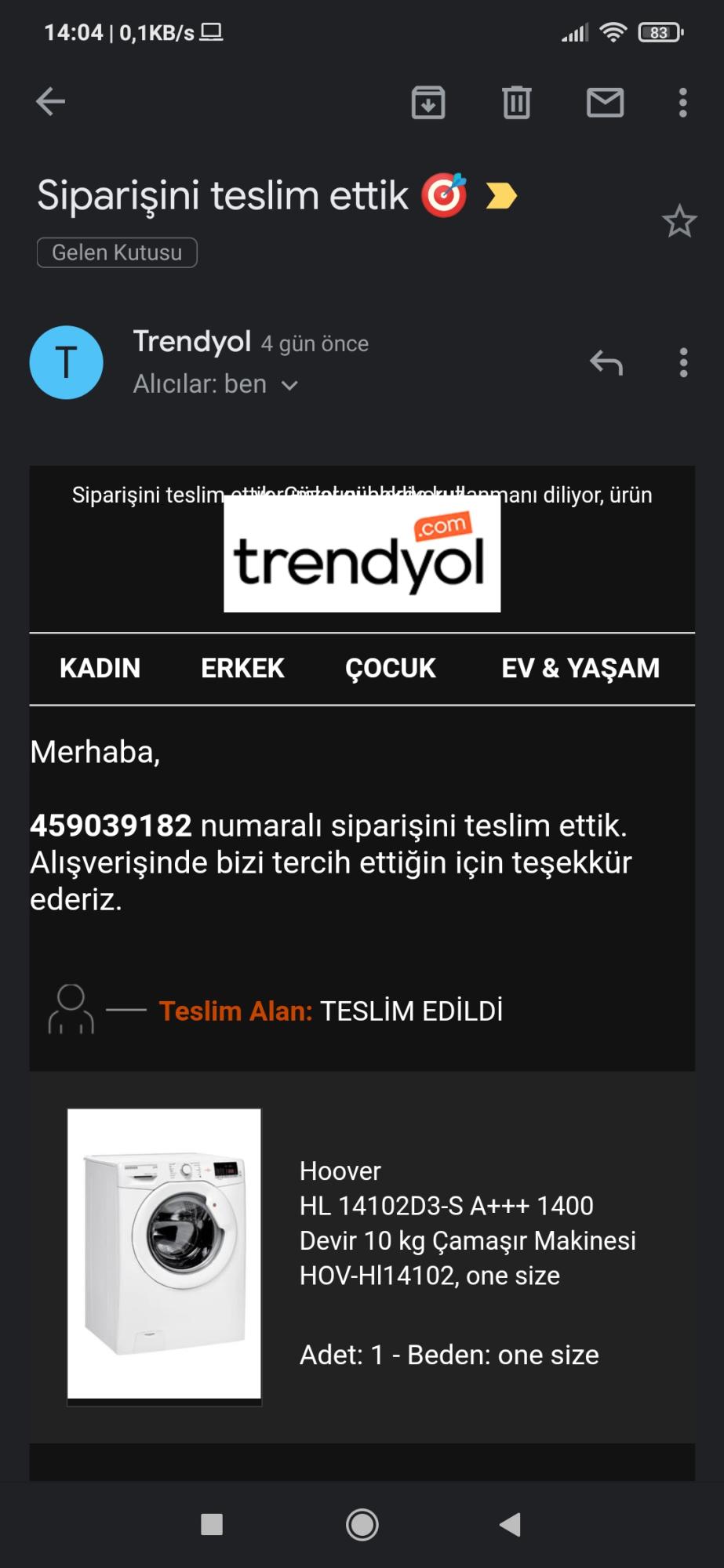
Task: Open the top bar overflow menu
Action: pyautogui.click(x=682, y=103)
